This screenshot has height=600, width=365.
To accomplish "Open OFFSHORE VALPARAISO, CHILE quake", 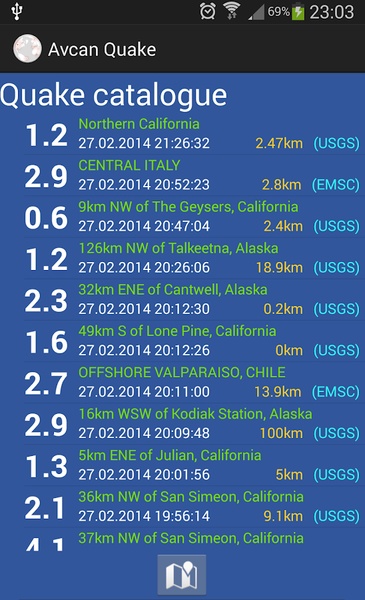I will pyautogui.click(x=191, y=382).
